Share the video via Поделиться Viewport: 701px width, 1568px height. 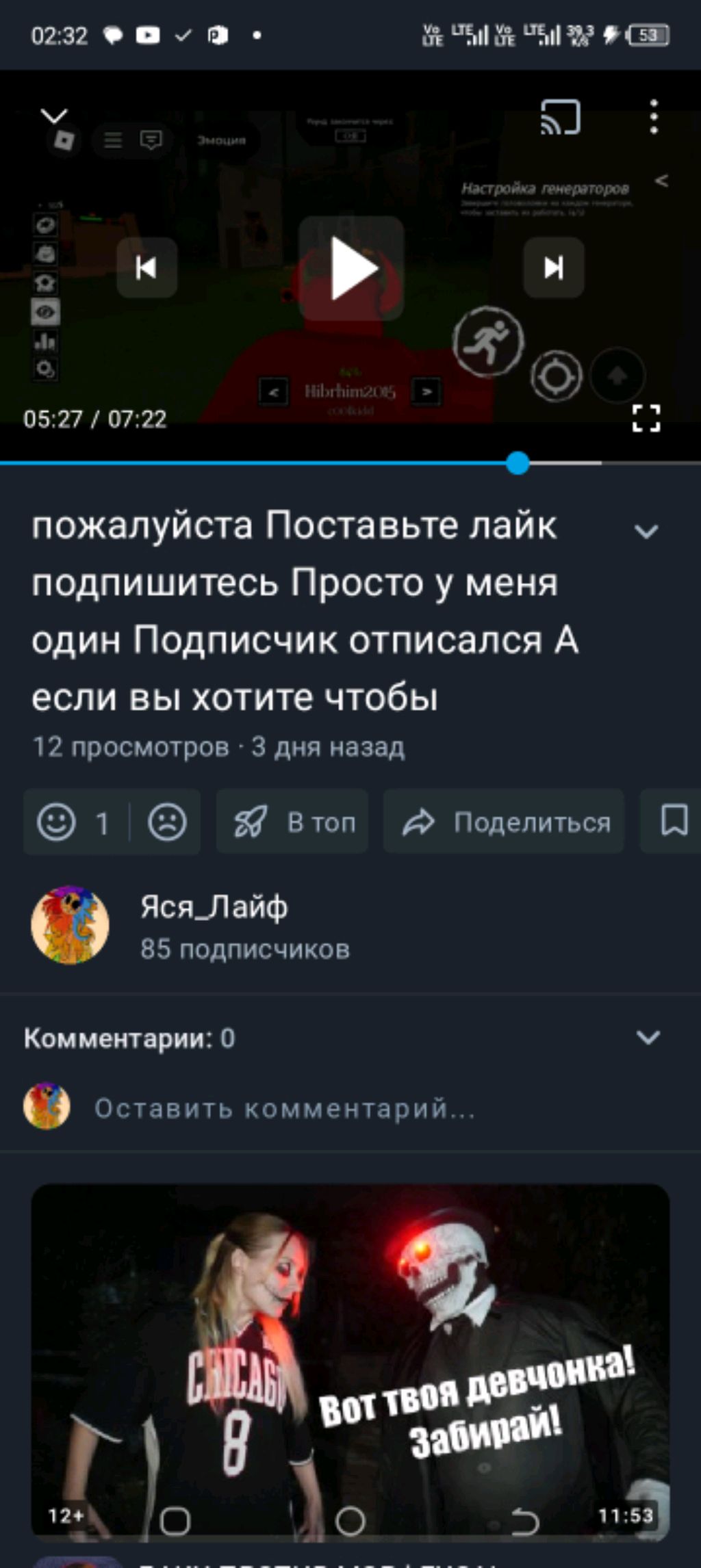(505, 822)
